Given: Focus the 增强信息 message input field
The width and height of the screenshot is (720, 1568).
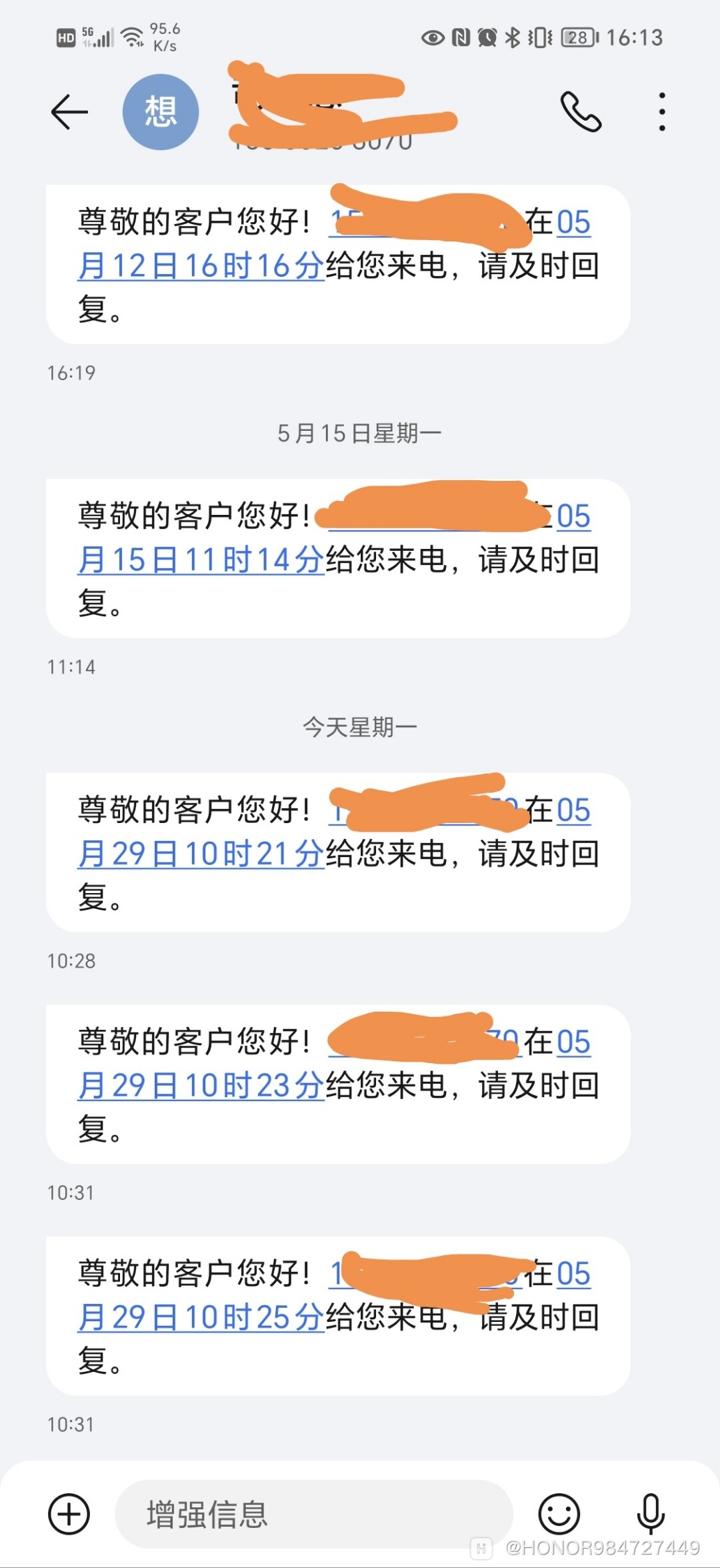Looking at the screenshot, I should (313, 1514).
